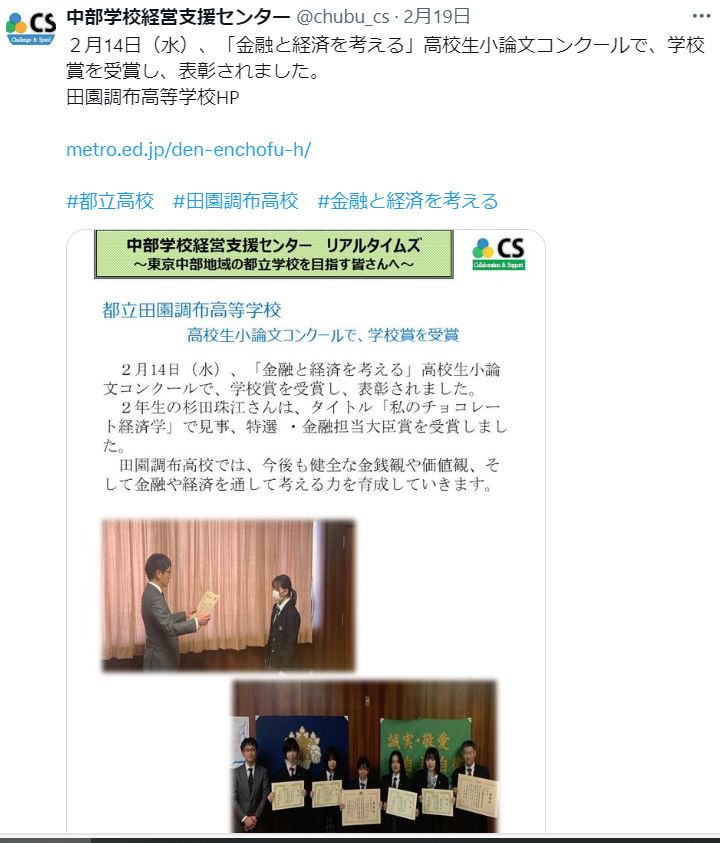
Task: Open the attached news image
Action: click(x=306, y=530)
